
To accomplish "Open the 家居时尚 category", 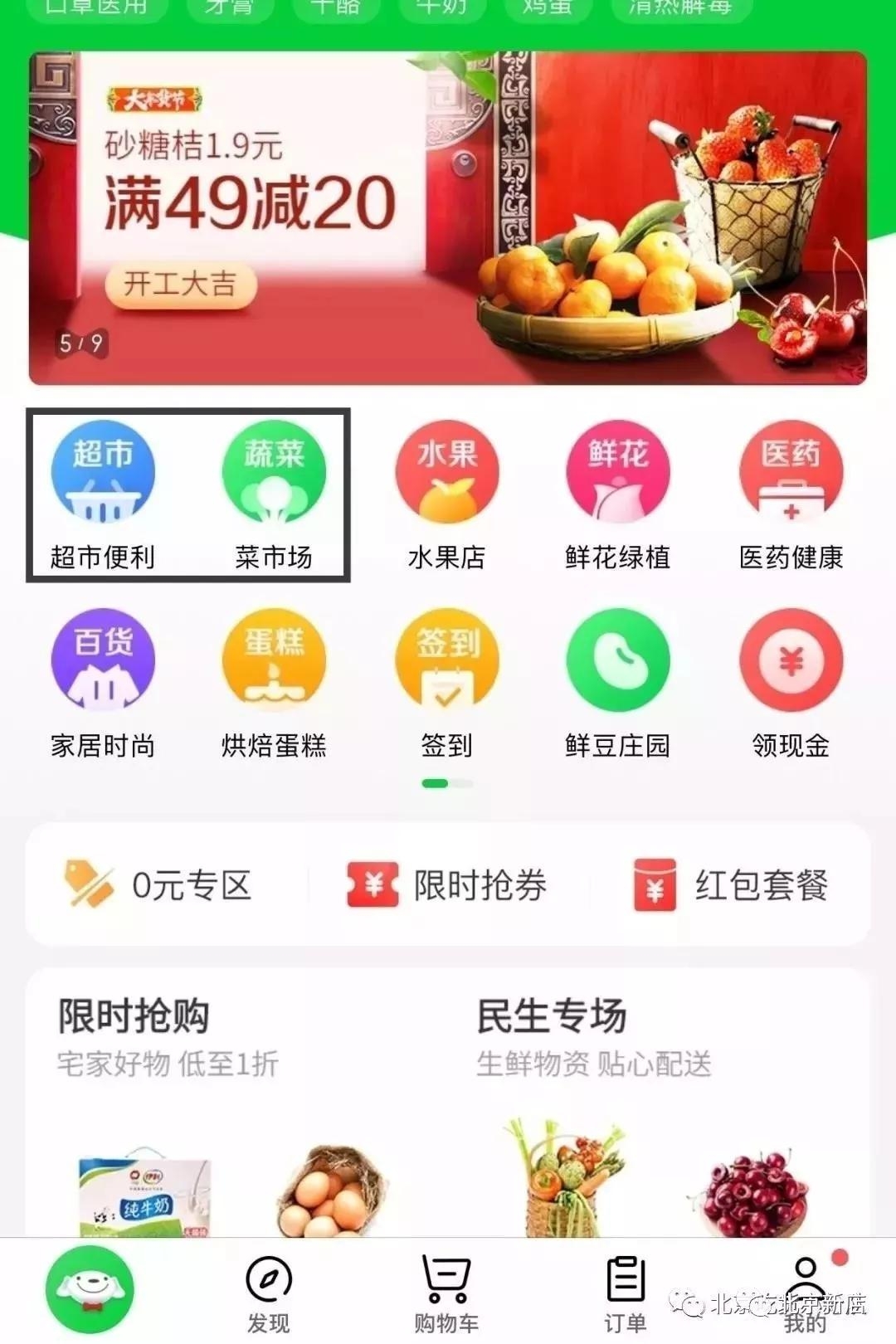I will click(103, 682).
